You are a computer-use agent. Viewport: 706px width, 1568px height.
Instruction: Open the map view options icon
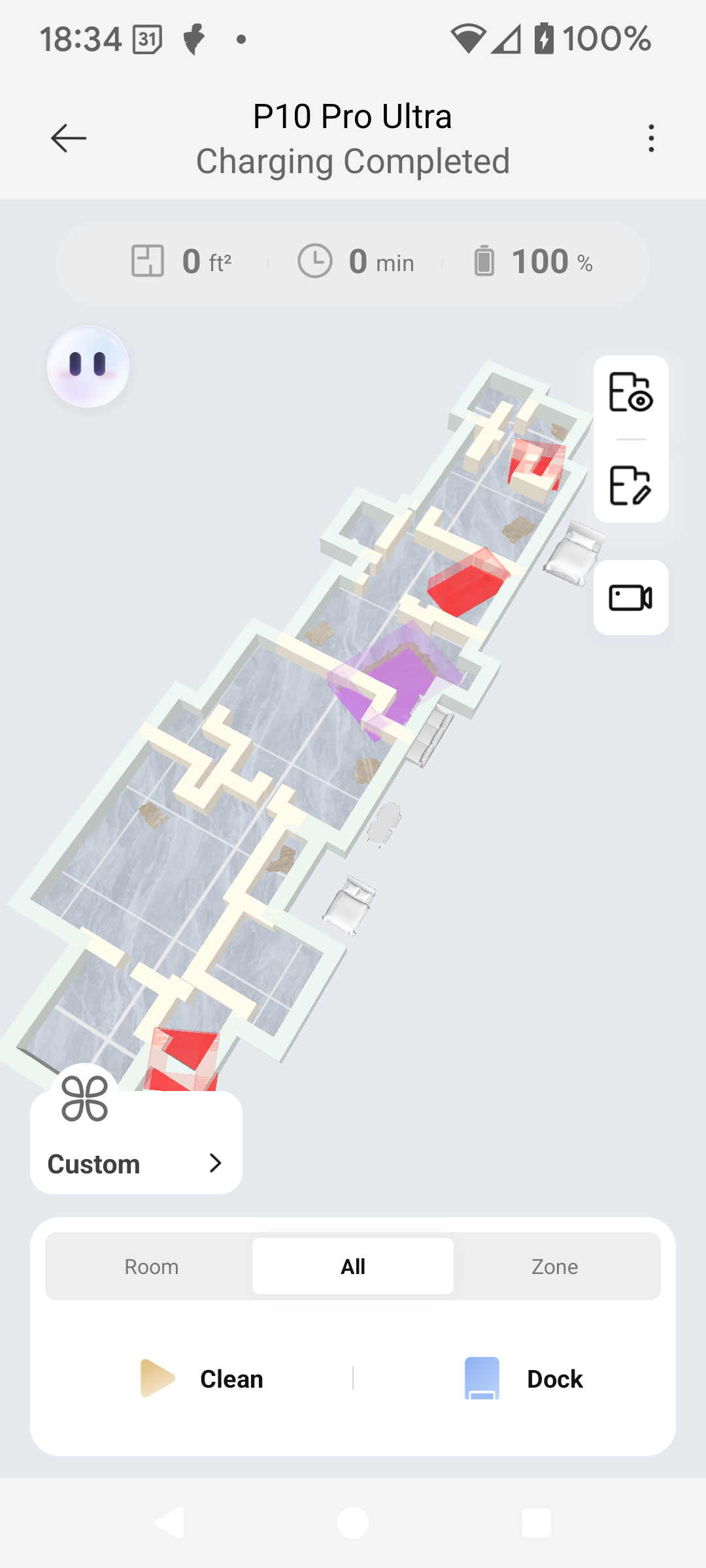(x=630, y=393)
